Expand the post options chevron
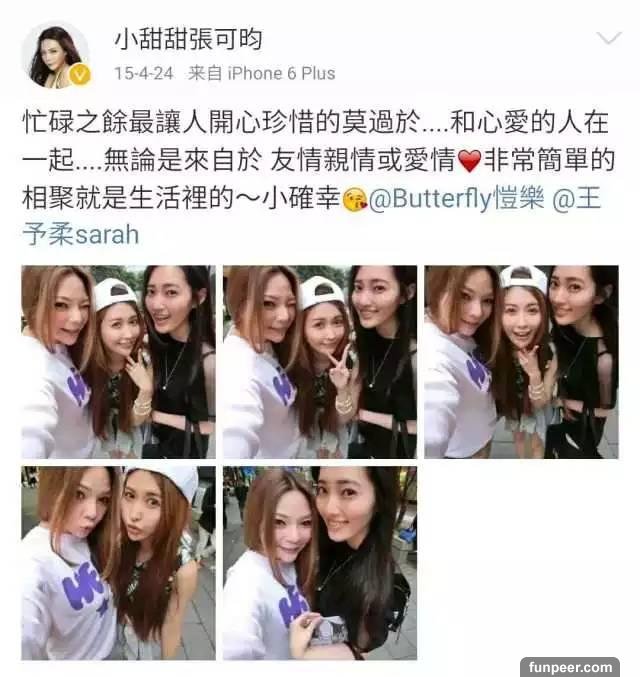Image resolution: width=640 pixels, height=677 pixels. pos(608,40)
